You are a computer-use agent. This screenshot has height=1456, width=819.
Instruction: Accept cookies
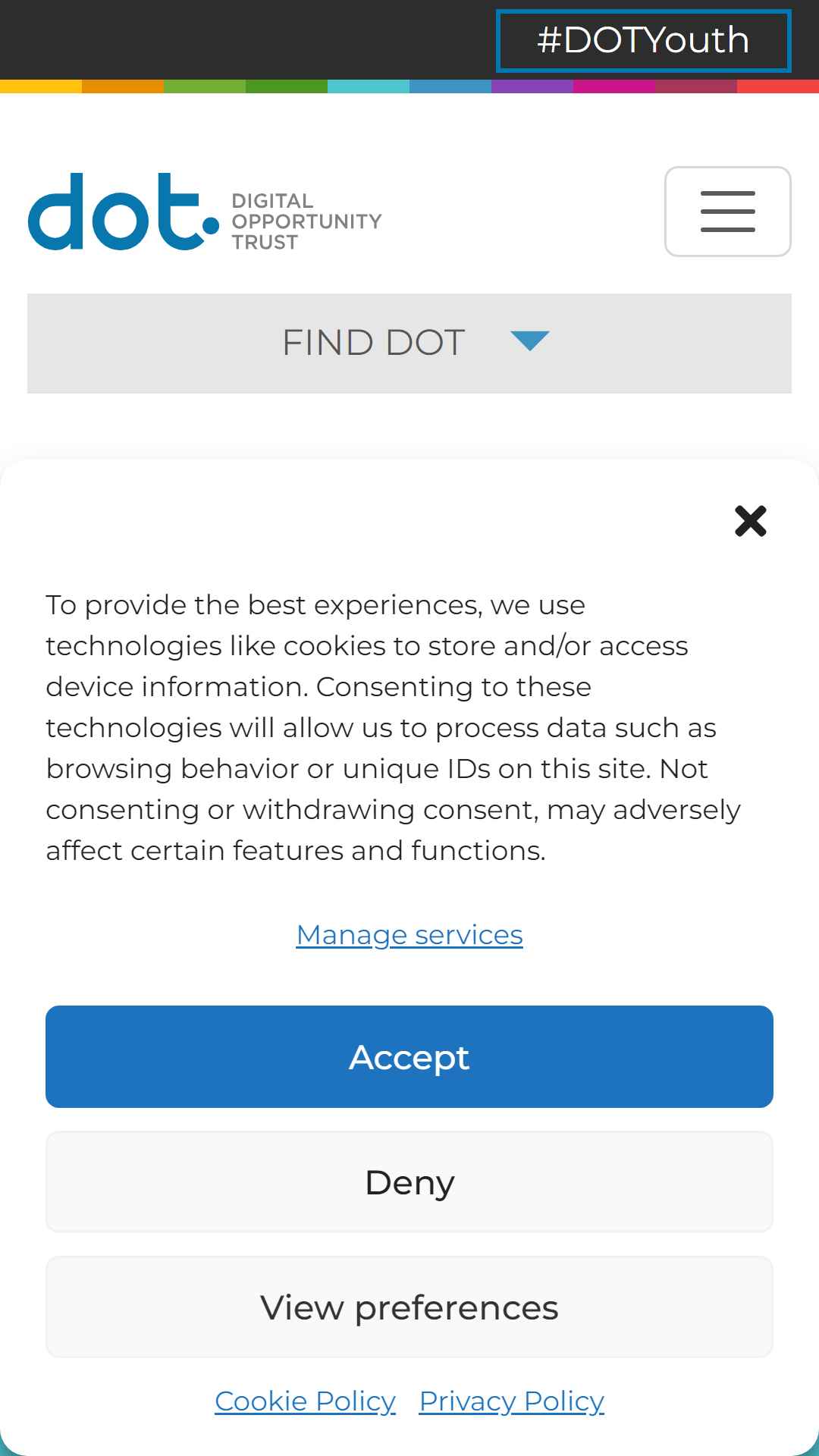[409, 1056]
